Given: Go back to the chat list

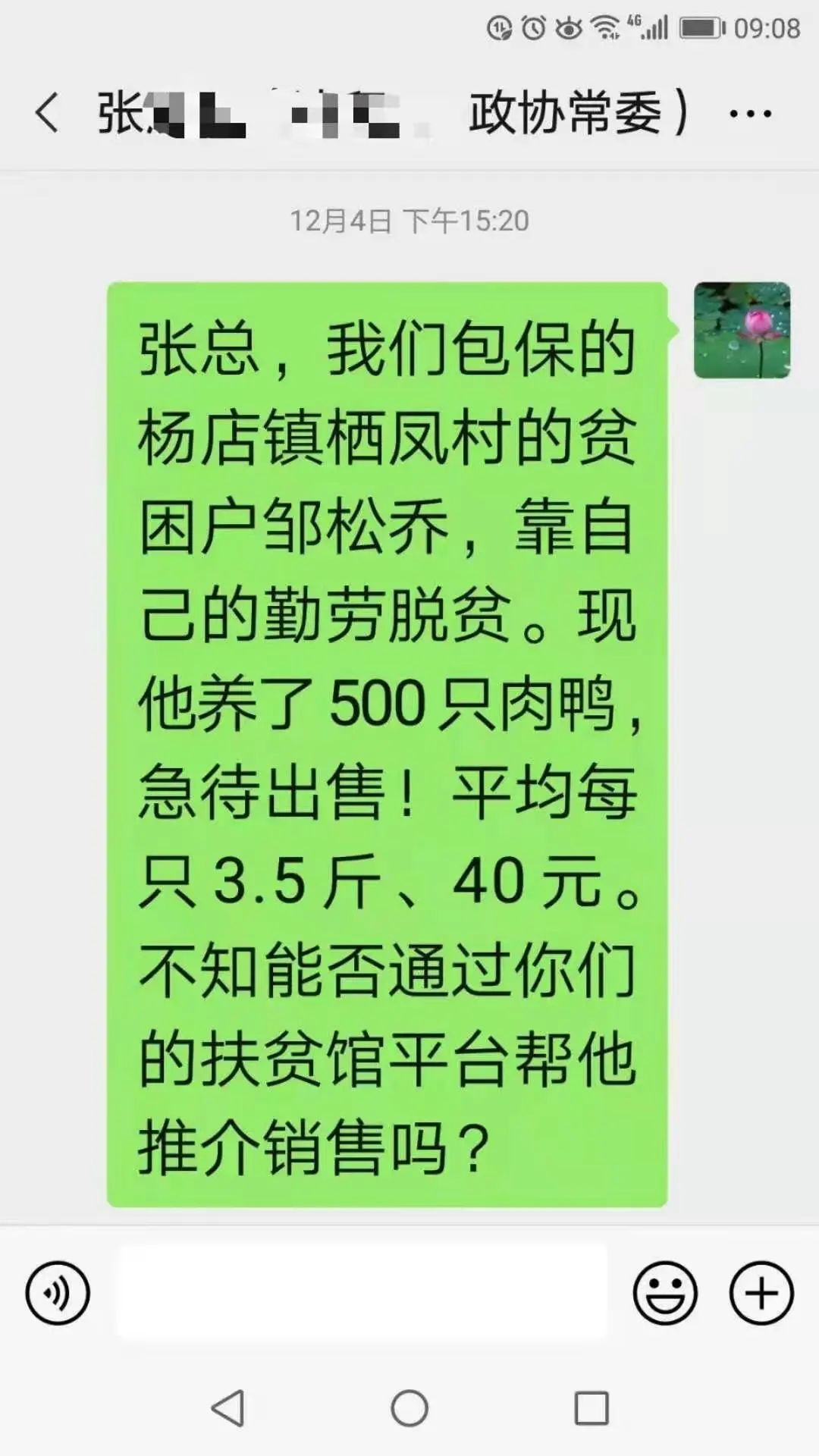Looking at the screenshot, I should tap(47, 114).
